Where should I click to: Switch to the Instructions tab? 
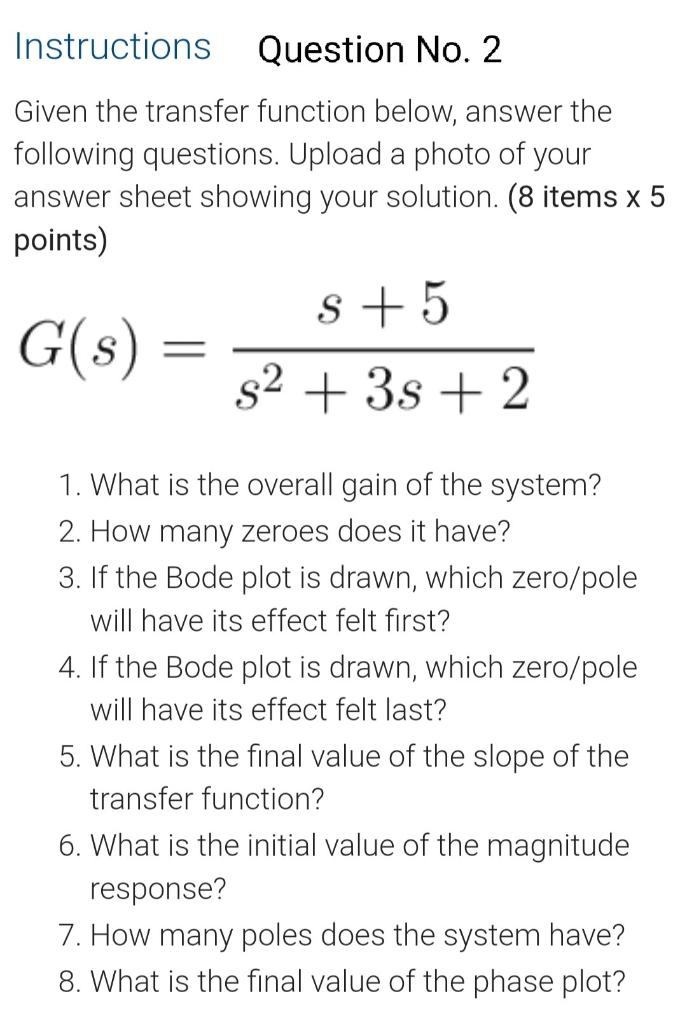(x=112, y=47)
